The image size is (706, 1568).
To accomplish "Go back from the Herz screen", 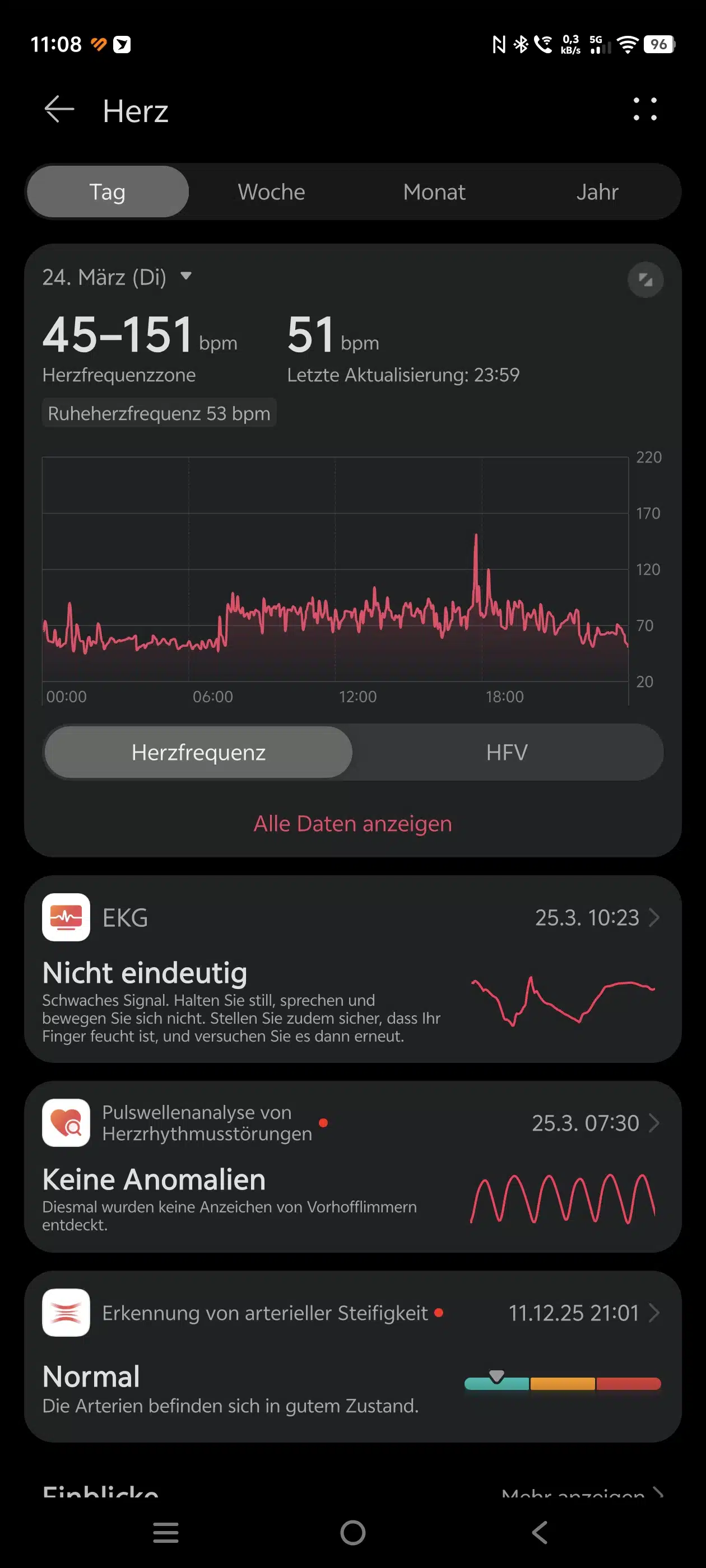I will coord(59,110).
